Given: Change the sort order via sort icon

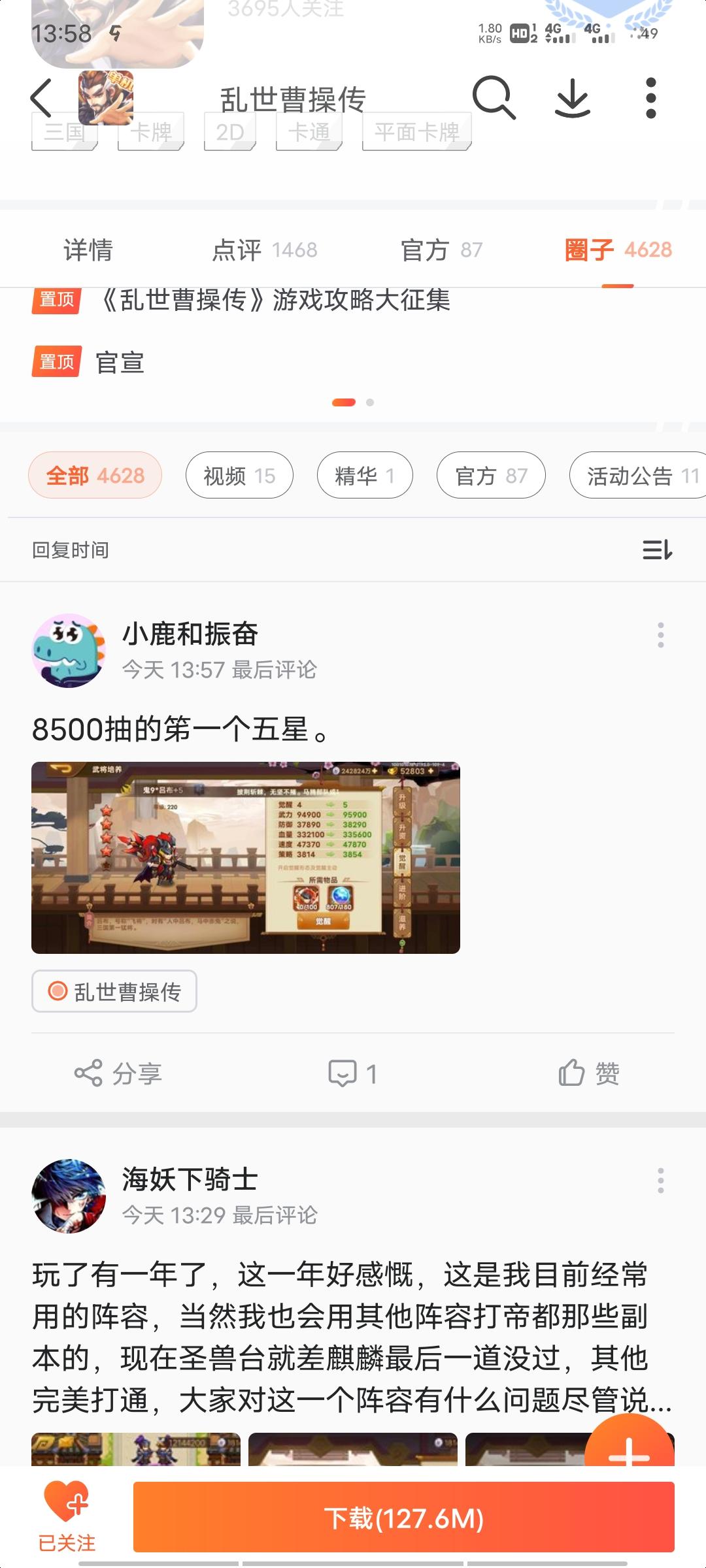Looking at the screenshot, I should (x=657, y=550).
